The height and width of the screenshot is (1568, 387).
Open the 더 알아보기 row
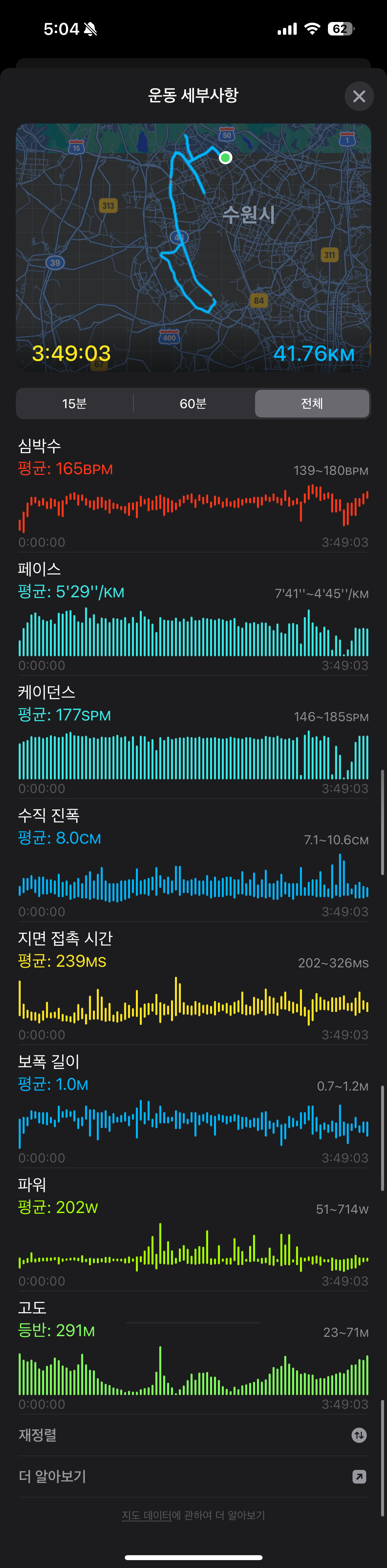[x=193, y=1476]
